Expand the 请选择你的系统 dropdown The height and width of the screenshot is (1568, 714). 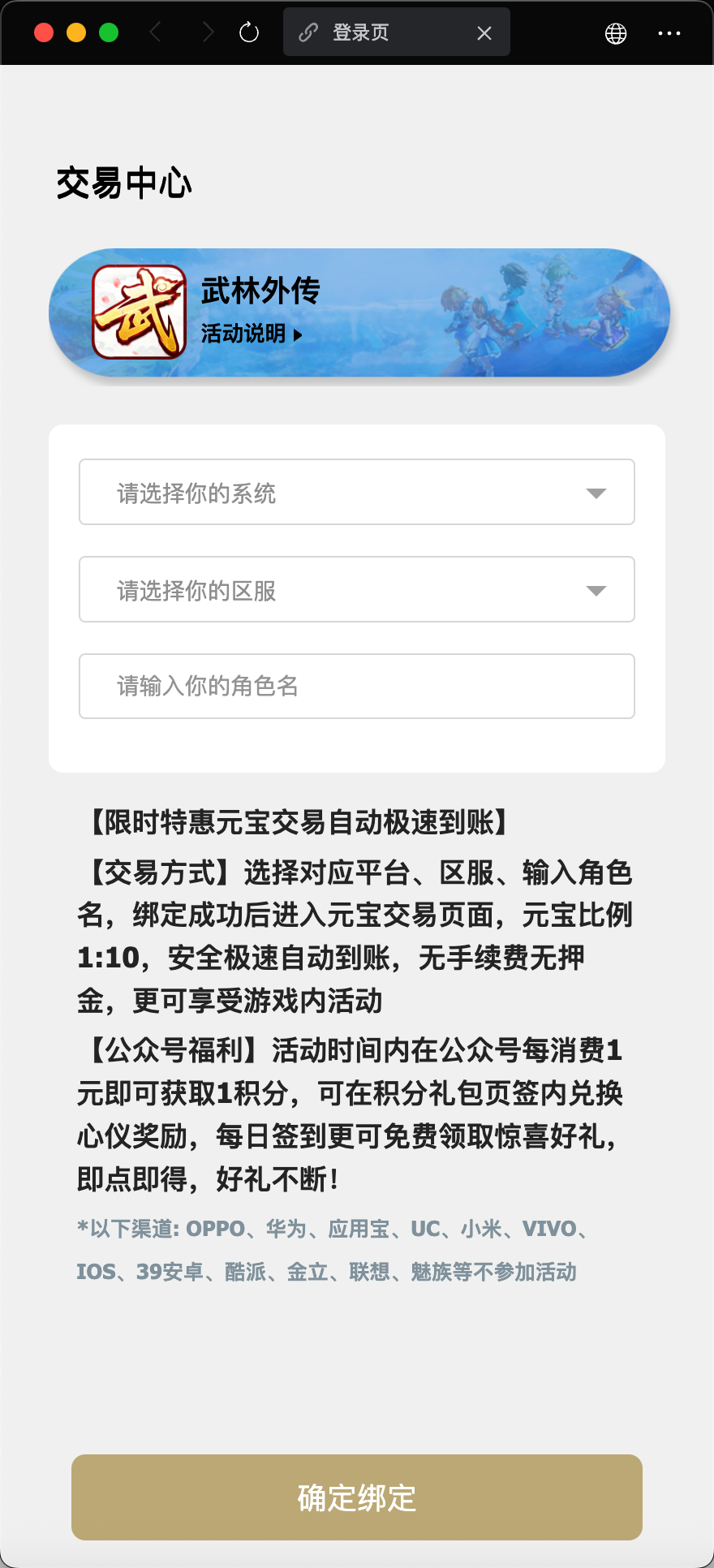click(357, 493)
